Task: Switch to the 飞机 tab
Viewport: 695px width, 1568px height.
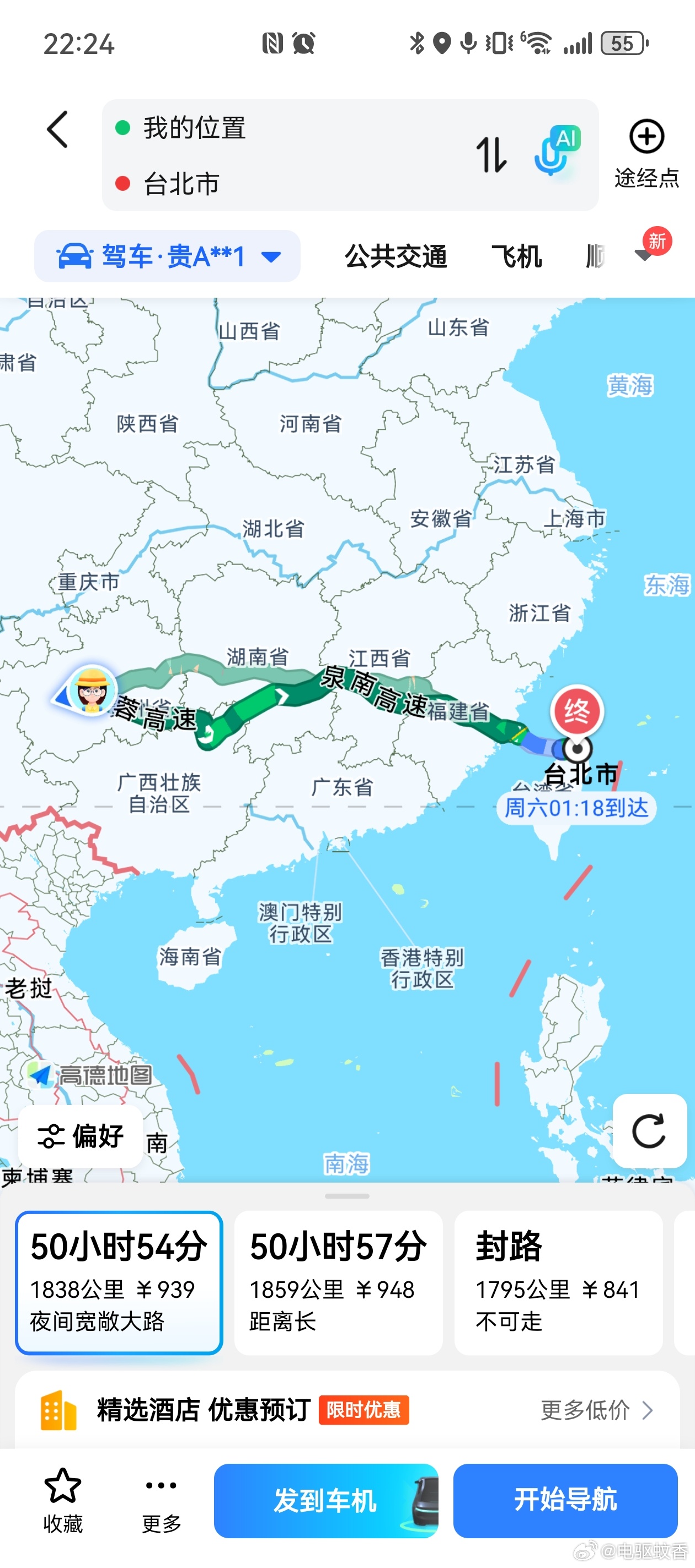Action: click(516, 256)
